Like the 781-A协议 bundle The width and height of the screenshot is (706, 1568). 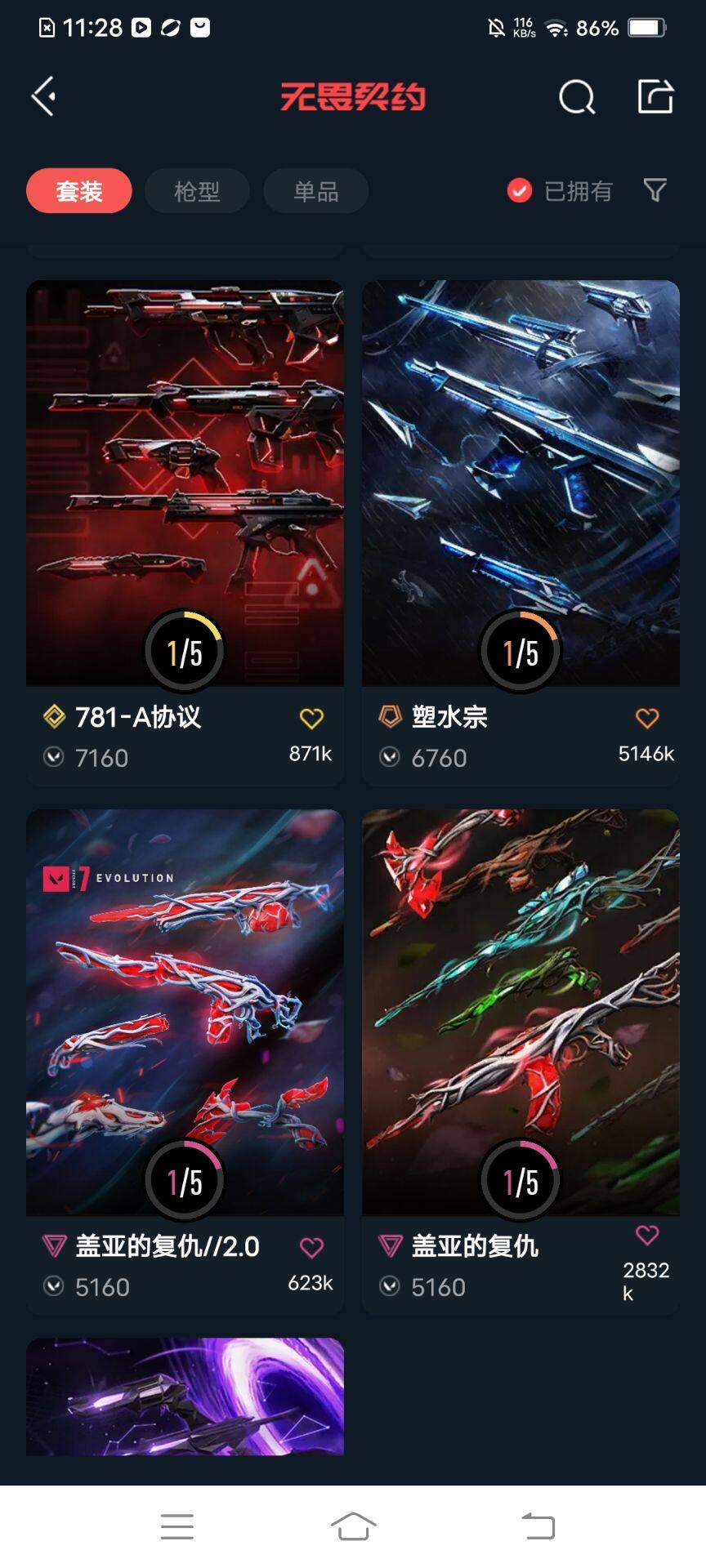(311, 719)
